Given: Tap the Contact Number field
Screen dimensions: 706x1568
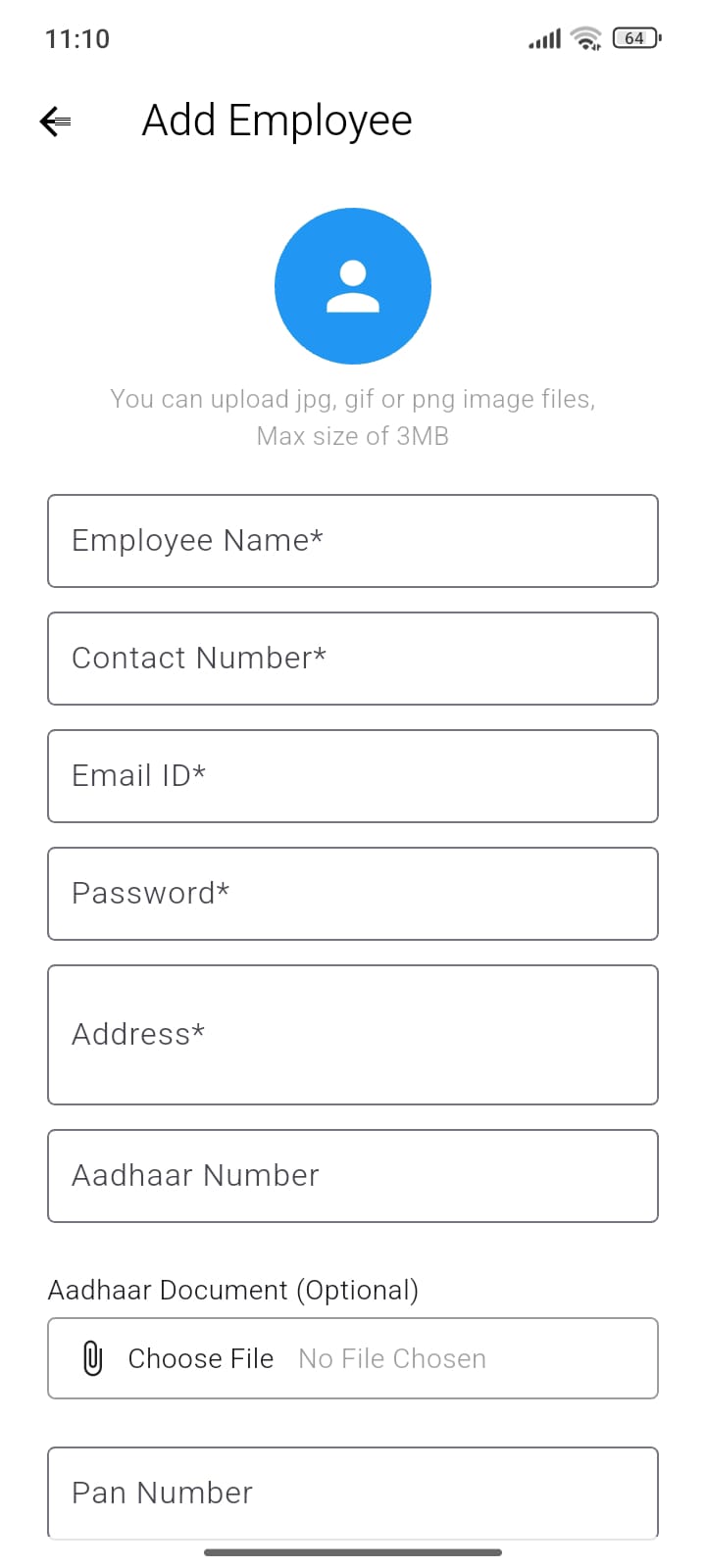Looking at the screenshot, I should [x=353, y=659].
